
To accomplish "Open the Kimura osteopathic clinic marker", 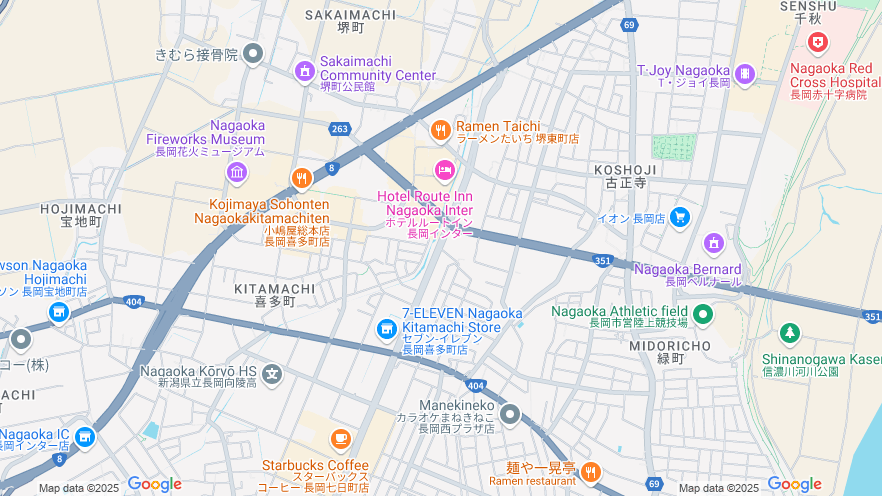I will [x=253, y=54].
